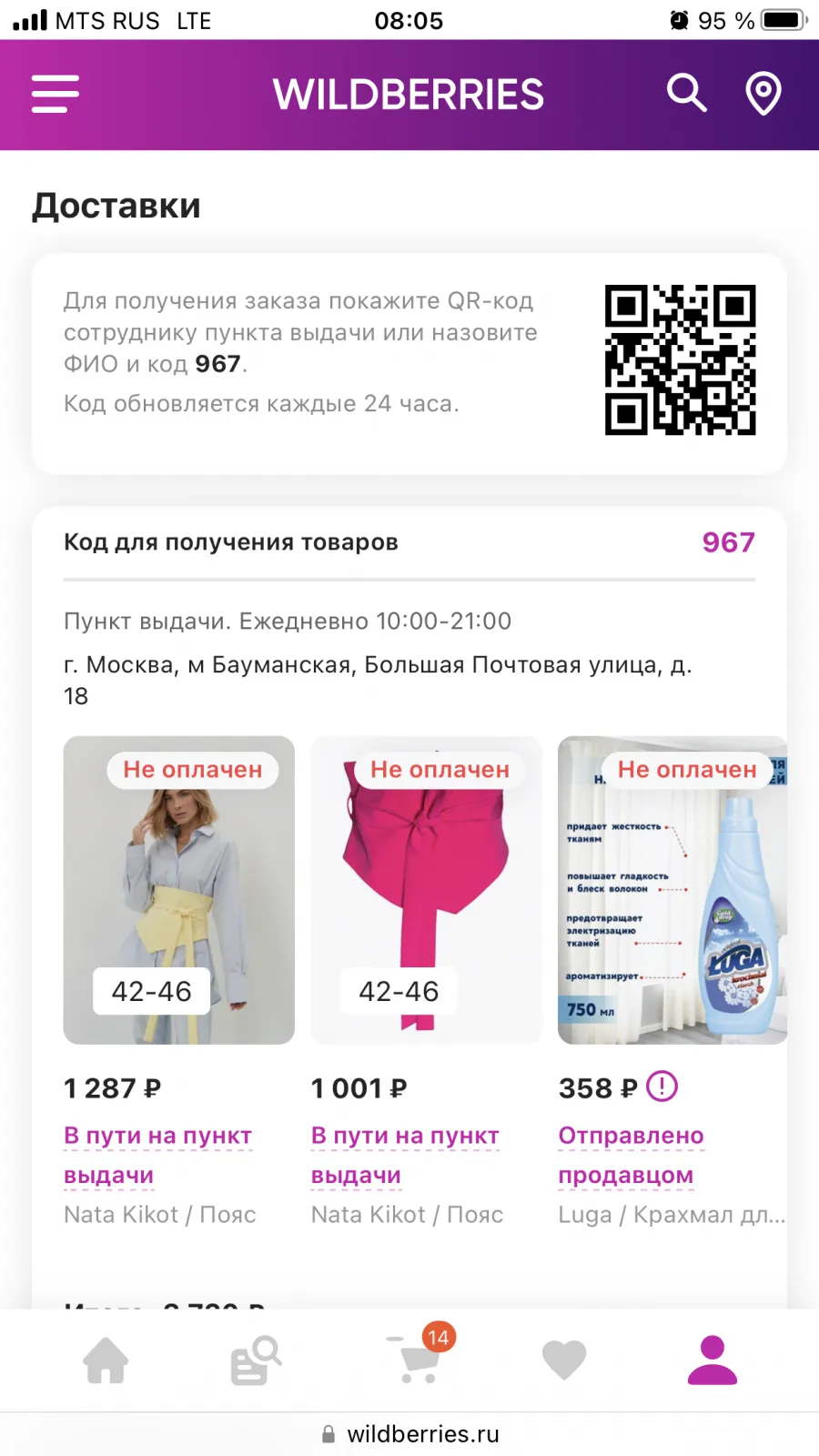819x1456 pixels.
Task: Switch to the catalog tab
Action: click(255, 1360)
